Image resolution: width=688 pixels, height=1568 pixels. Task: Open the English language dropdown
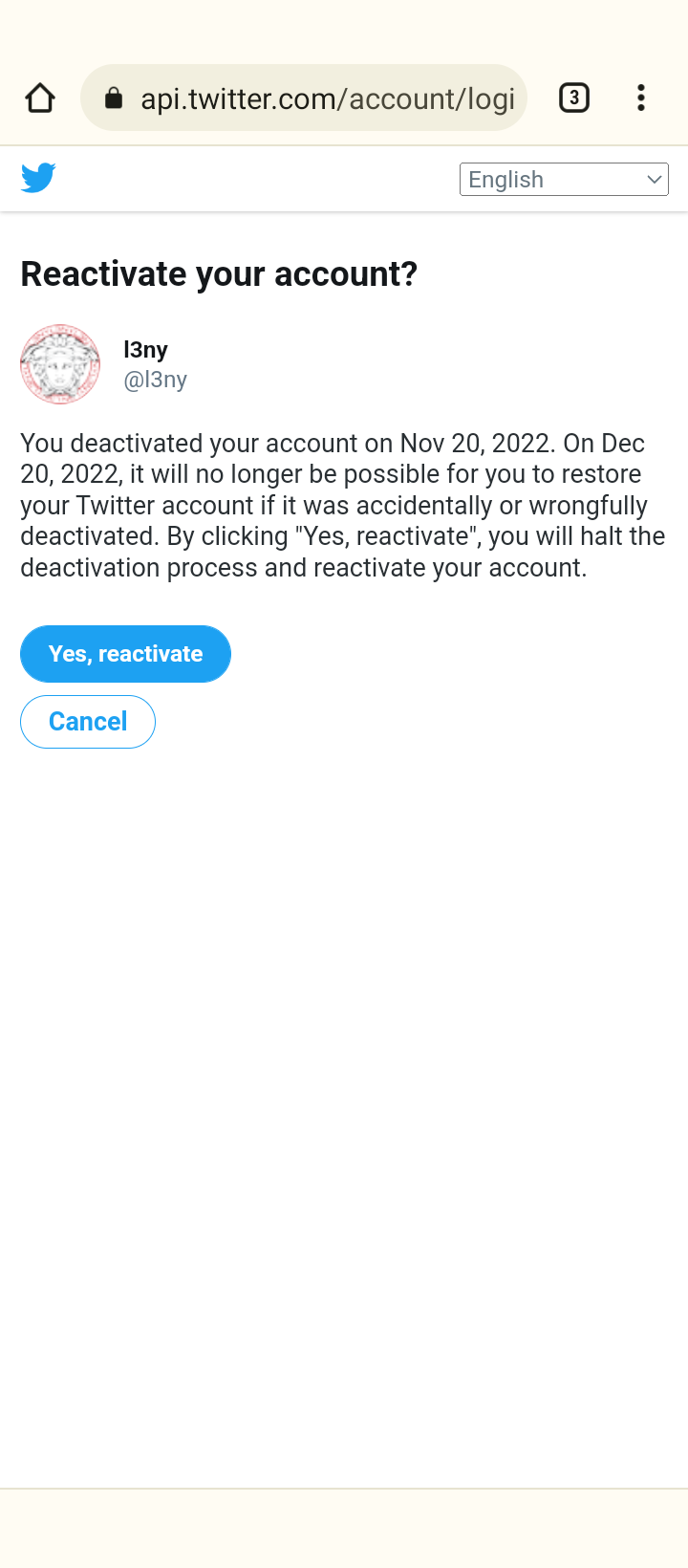(564, 180)
